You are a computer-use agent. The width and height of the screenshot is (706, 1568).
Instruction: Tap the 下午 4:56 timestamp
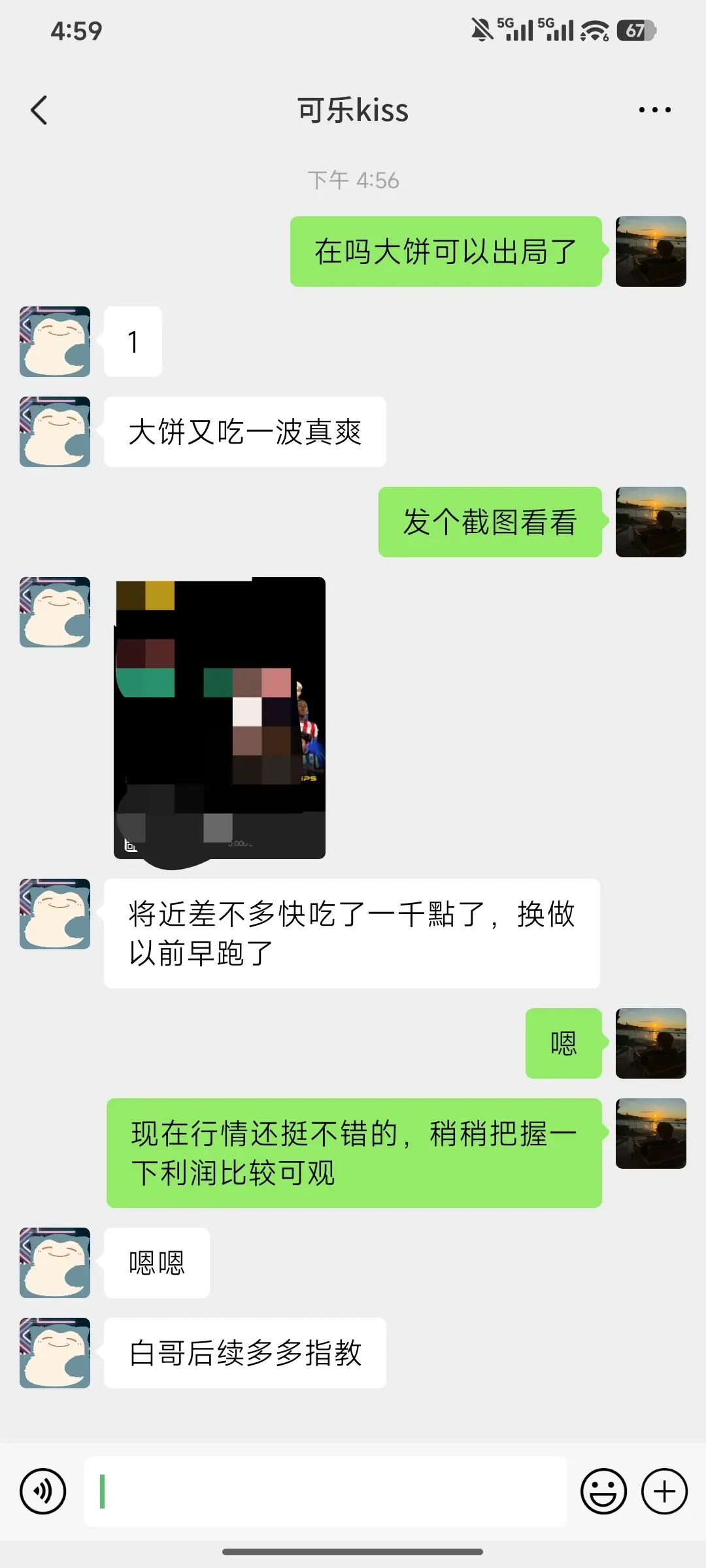coord(353,180)
